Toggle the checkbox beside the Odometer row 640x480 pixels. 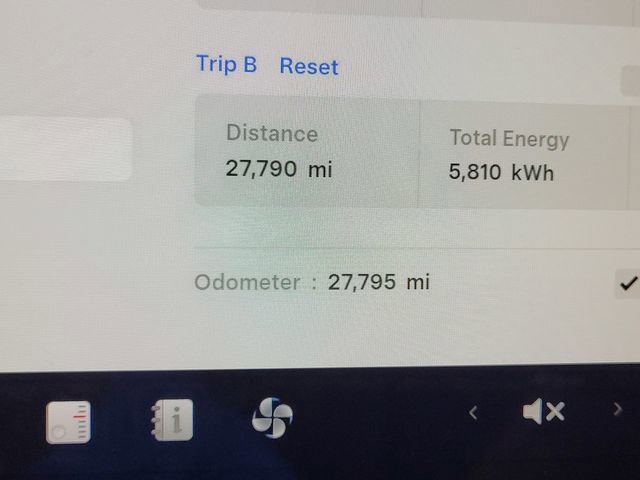(627, 285)
